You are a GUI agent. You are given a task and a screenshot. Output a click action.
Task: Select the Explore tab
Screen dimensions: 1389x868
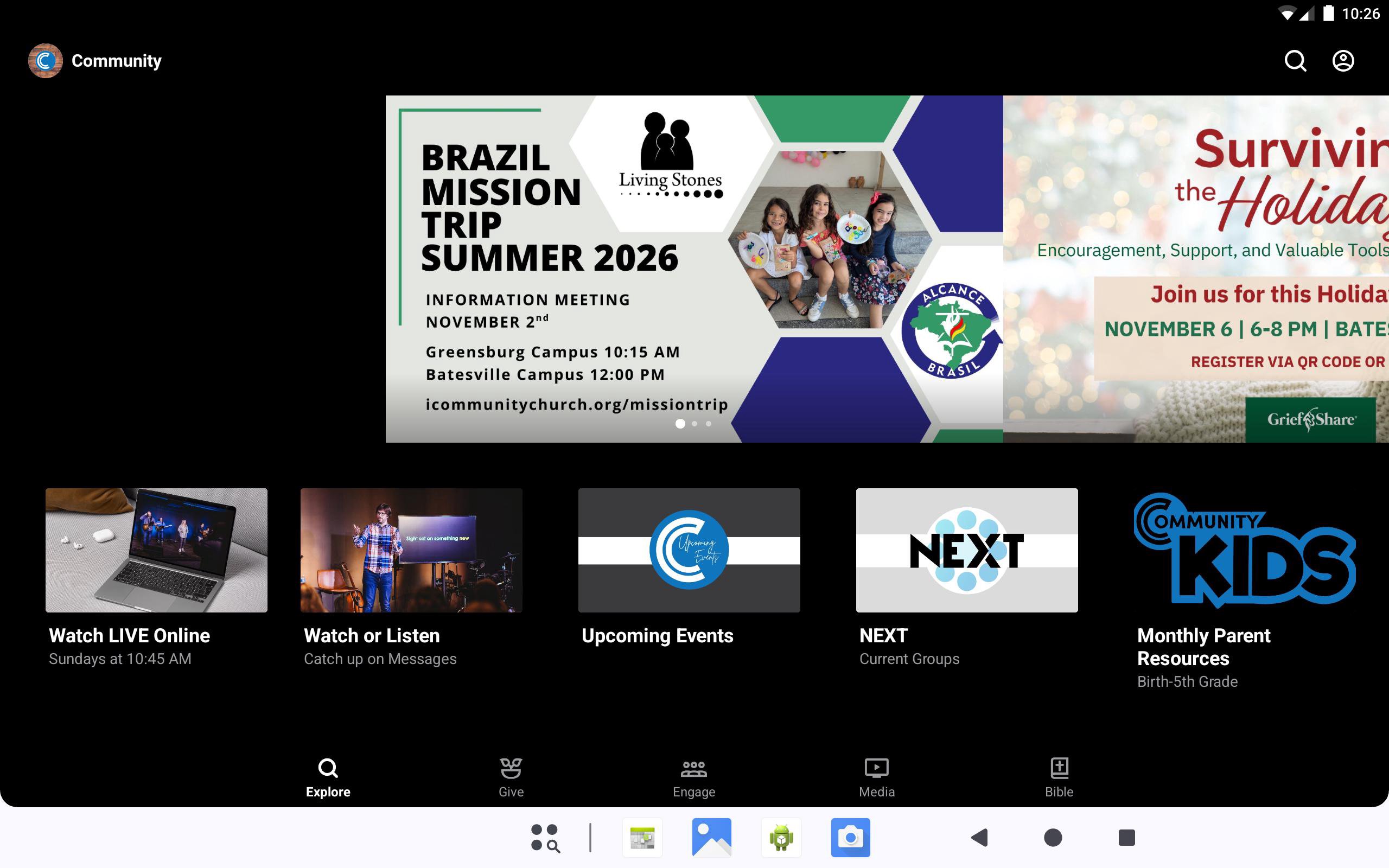tap(328, 777)
